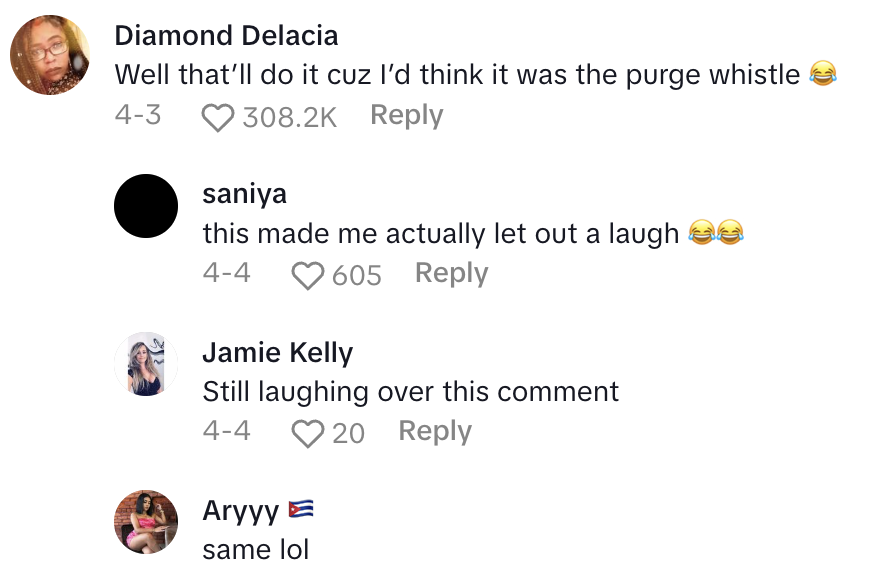The width and height of the screenshot is (894, 578).
Task: Reply to saniya's comment
Action: coord(451,273)
